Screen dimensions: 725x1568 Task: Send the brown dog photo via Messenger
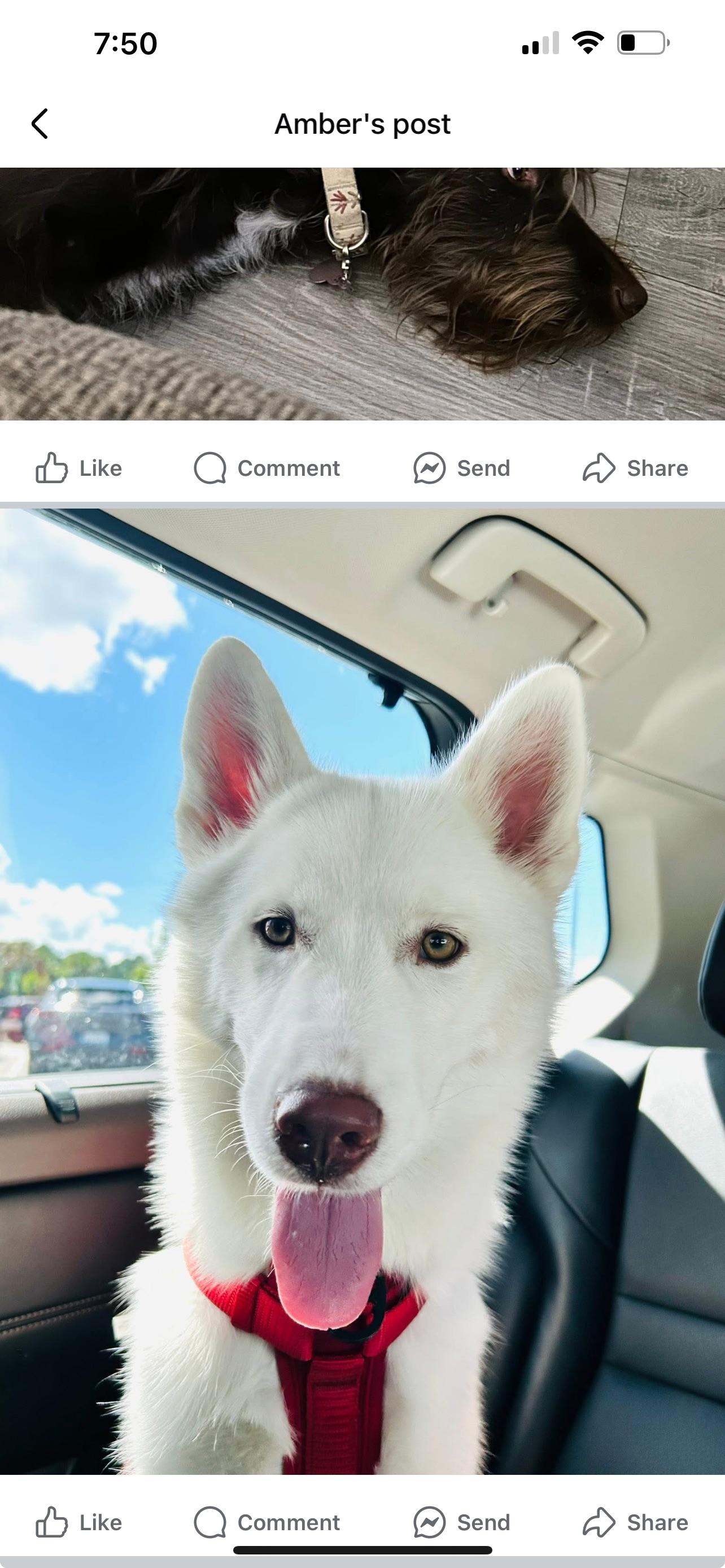(x=461, y=468)
